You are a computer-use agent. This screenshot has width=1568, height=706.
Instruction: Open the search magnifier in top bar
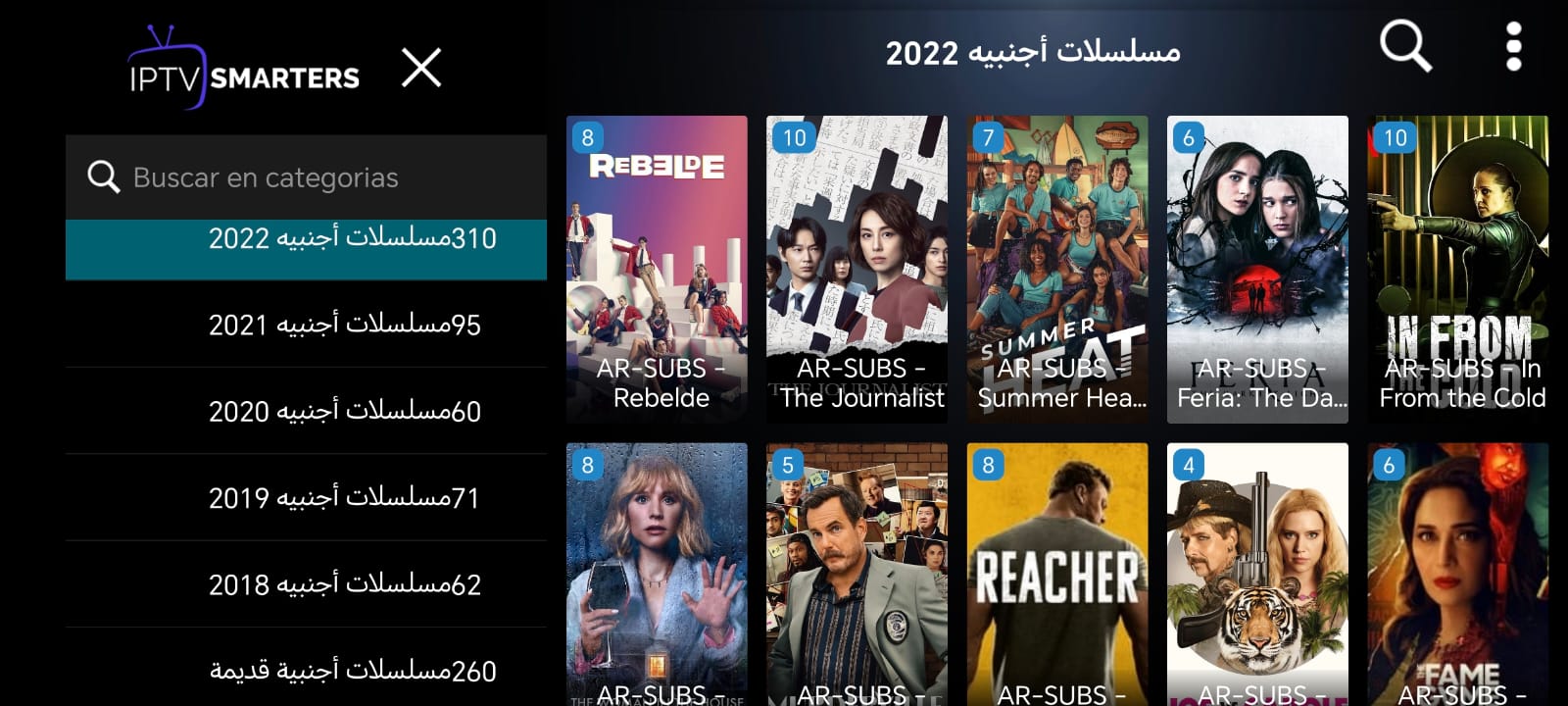pos(1405,47)
